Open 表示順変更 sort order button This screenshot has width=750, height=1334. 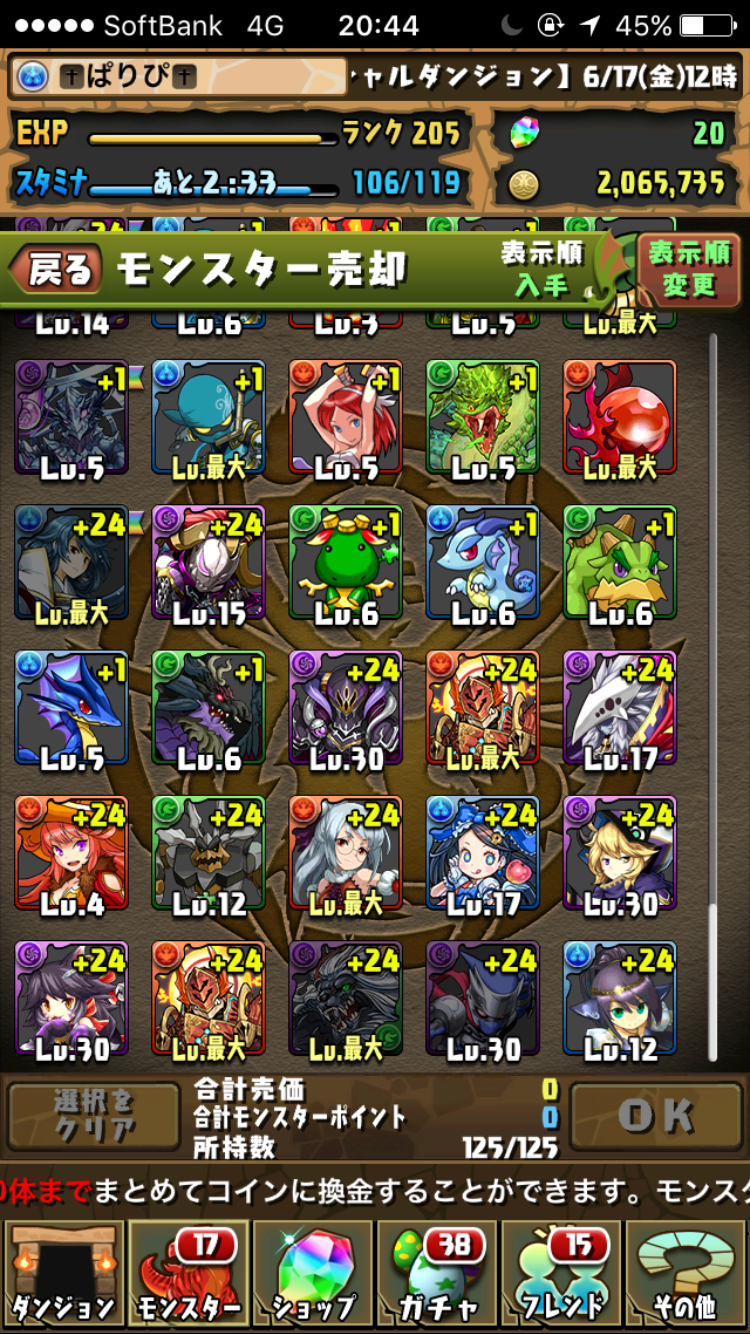[688, 269]
